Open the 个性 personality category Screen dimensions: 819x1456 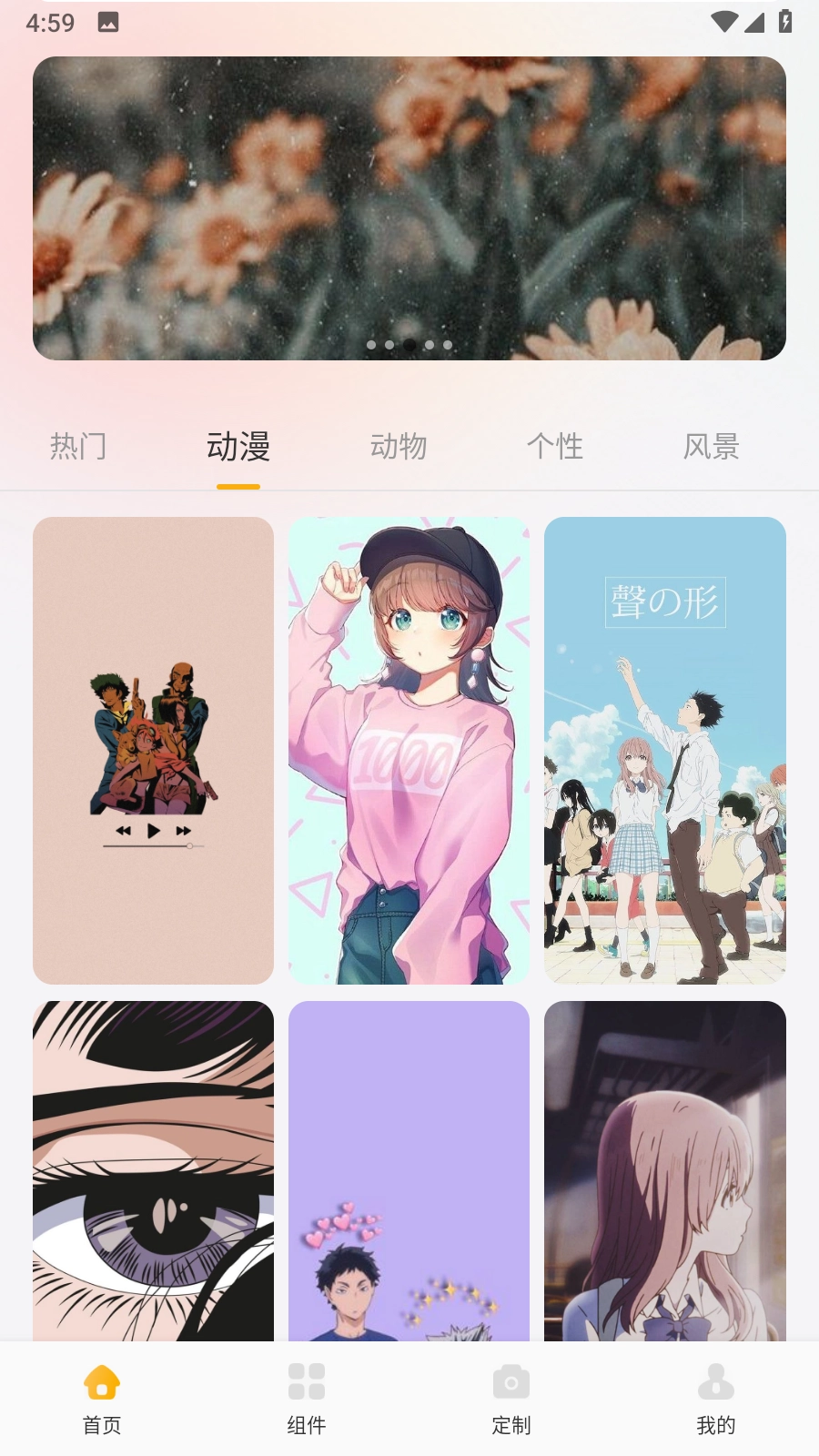coord(557,447)
